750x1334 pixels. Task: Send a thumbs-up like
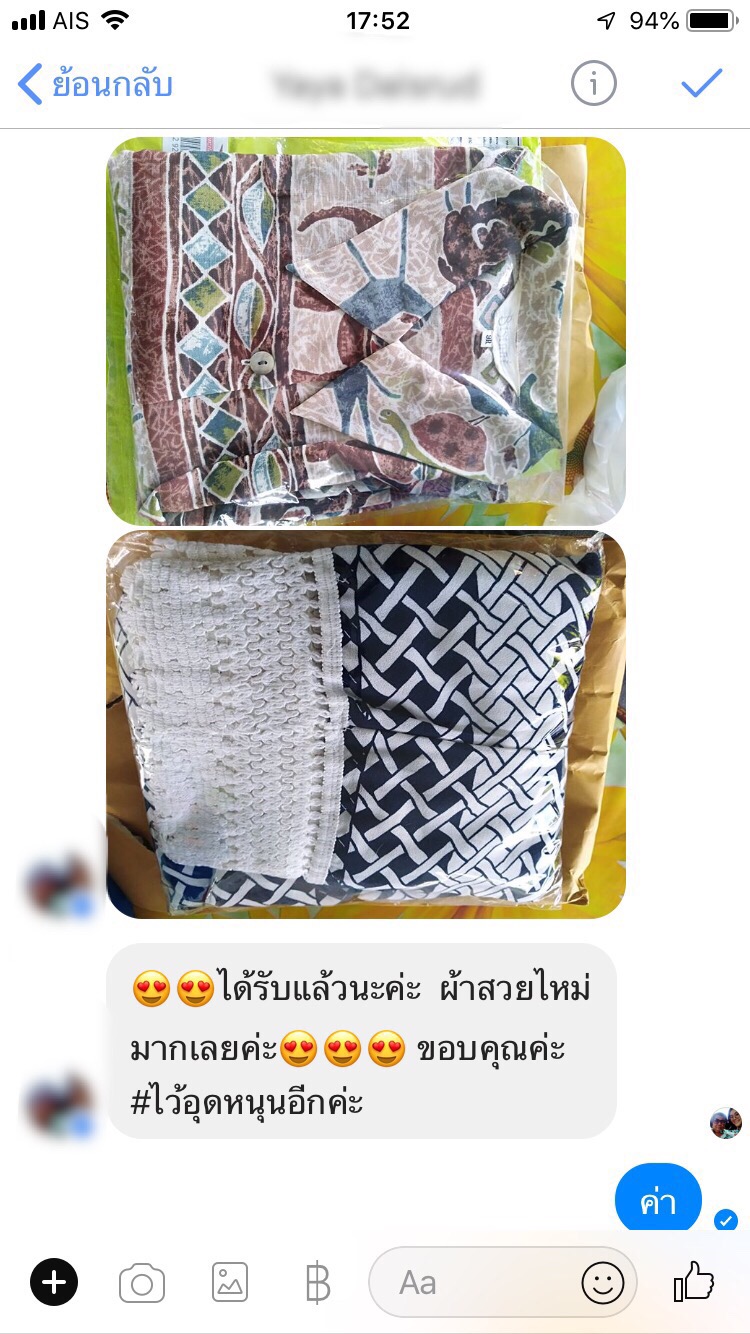[x=694, y=1281]
